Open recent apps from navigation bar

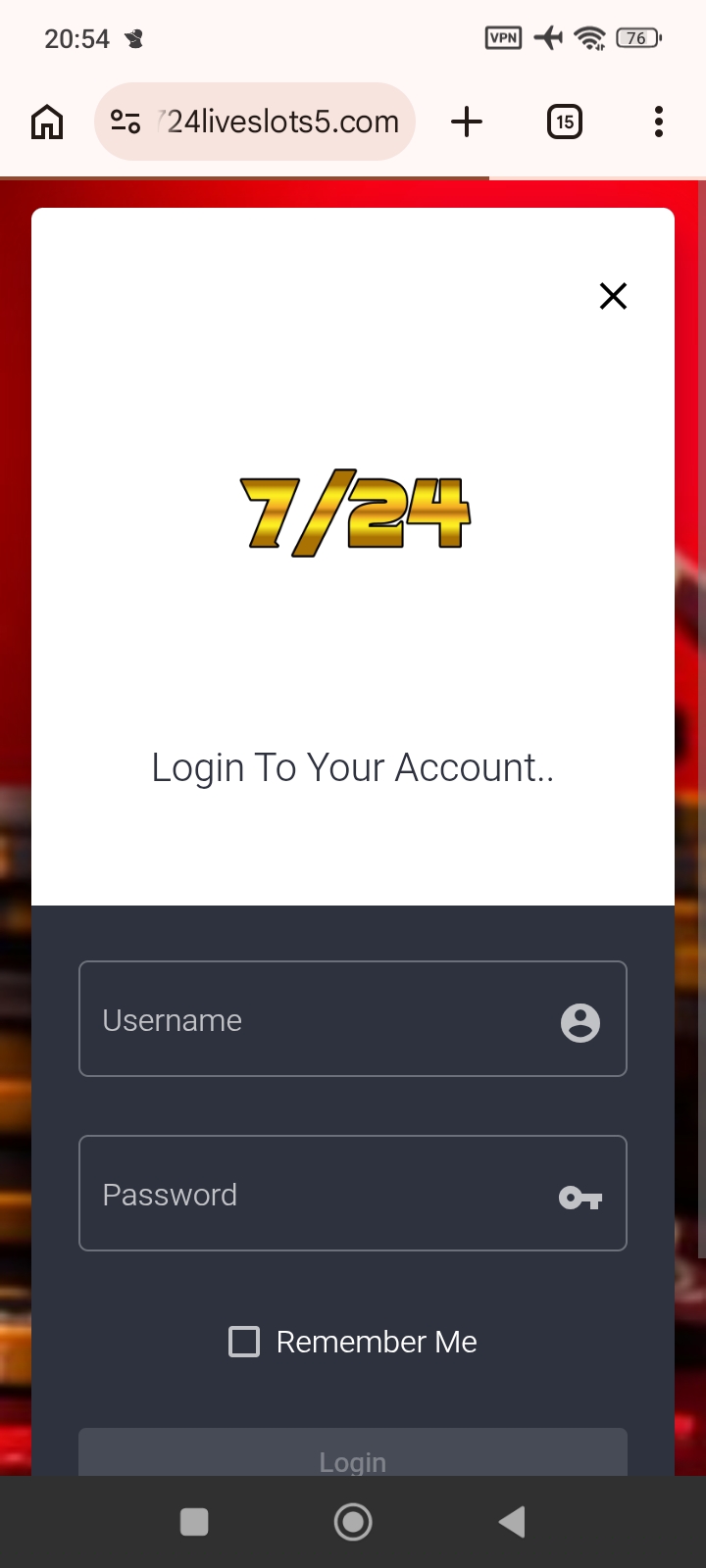tap(194, 1522)
